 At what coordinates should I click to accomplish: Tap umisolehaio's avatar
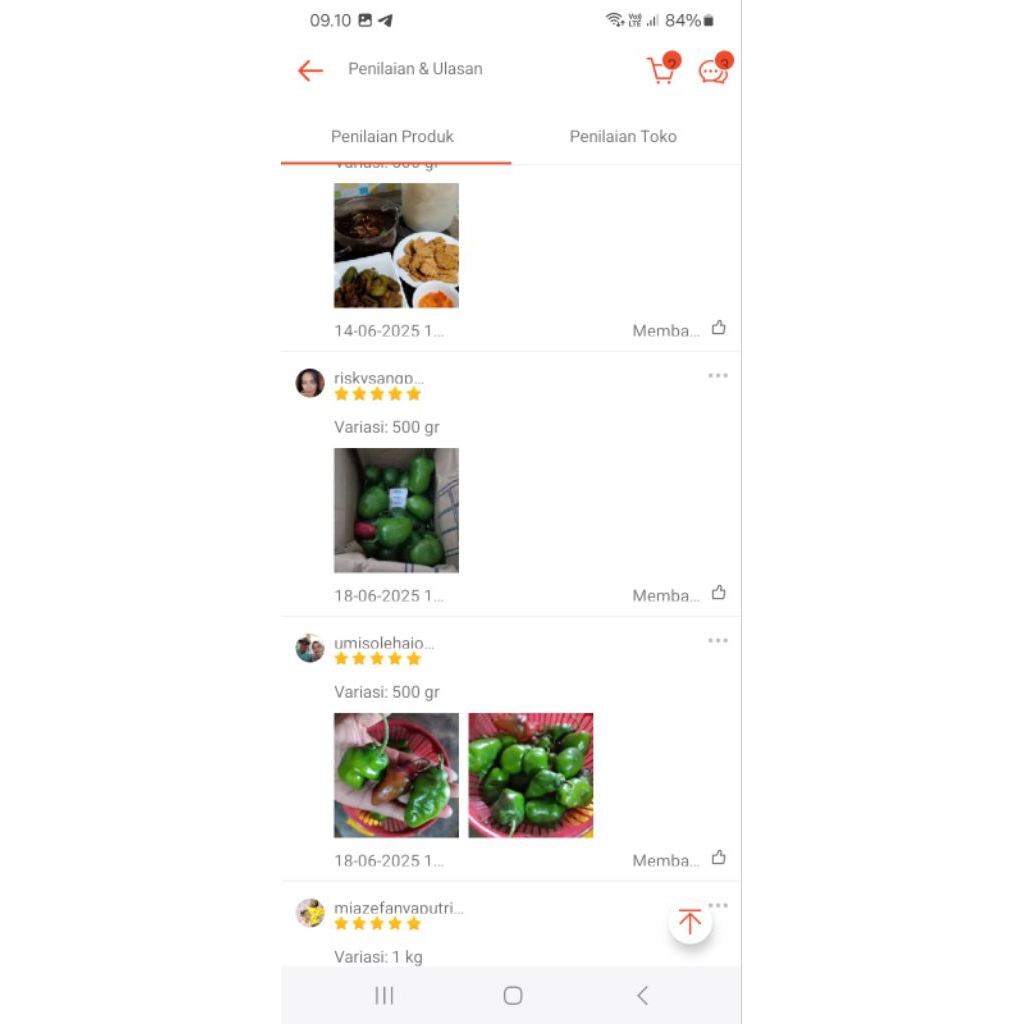pos(310,648)
